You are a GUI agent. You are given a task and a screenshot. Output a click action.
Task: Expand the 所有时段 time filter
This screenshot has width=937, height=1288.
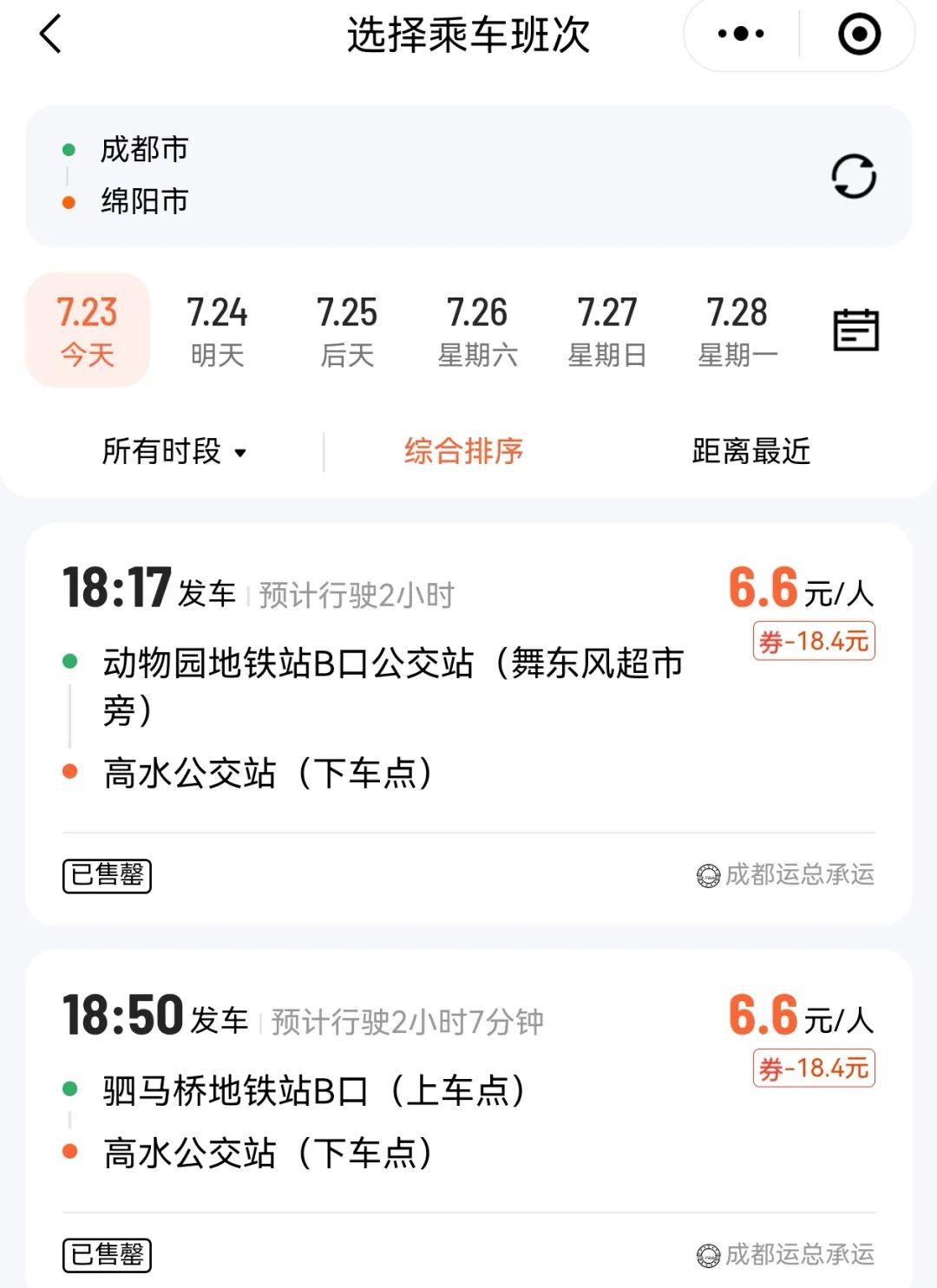coord(174,452)
